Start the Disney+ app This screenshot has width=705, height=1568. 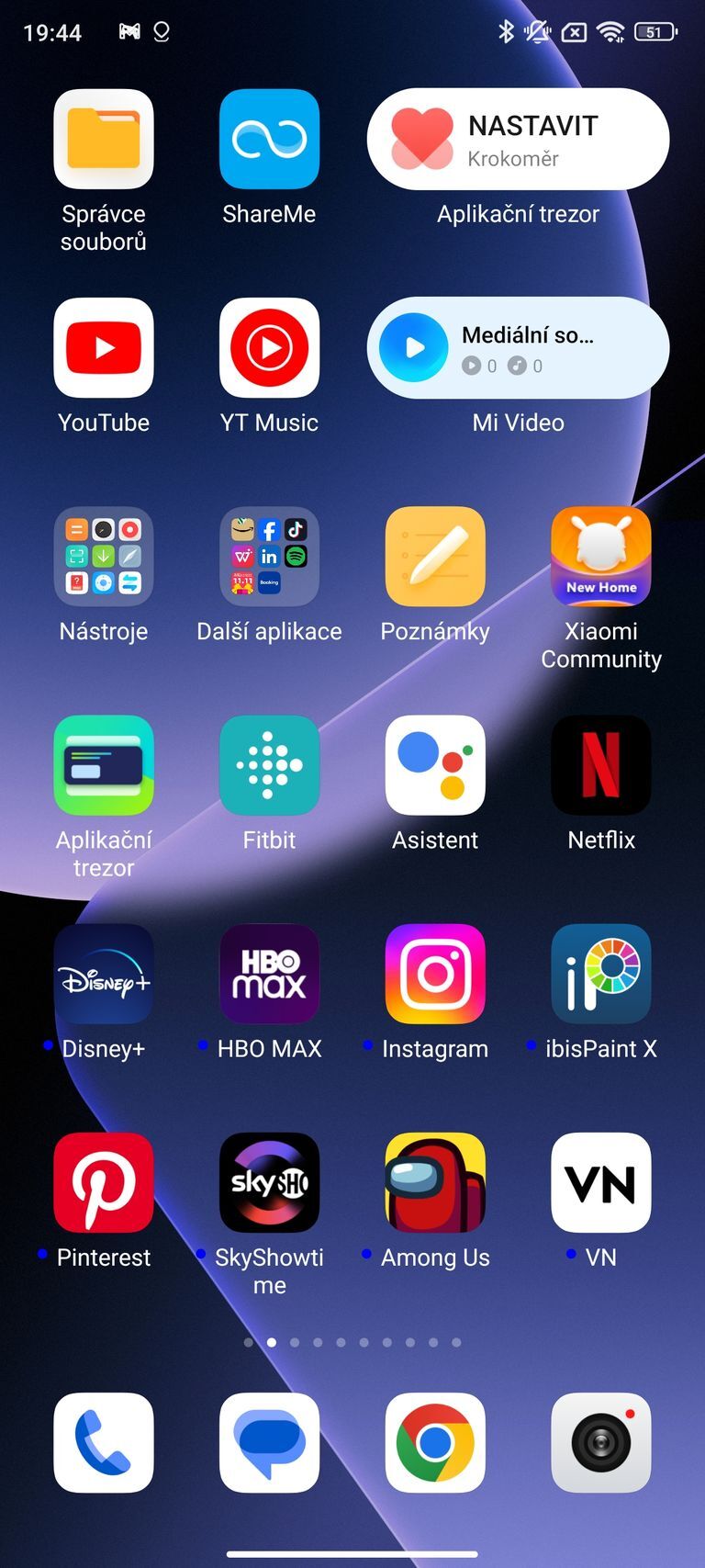[103, 974]
